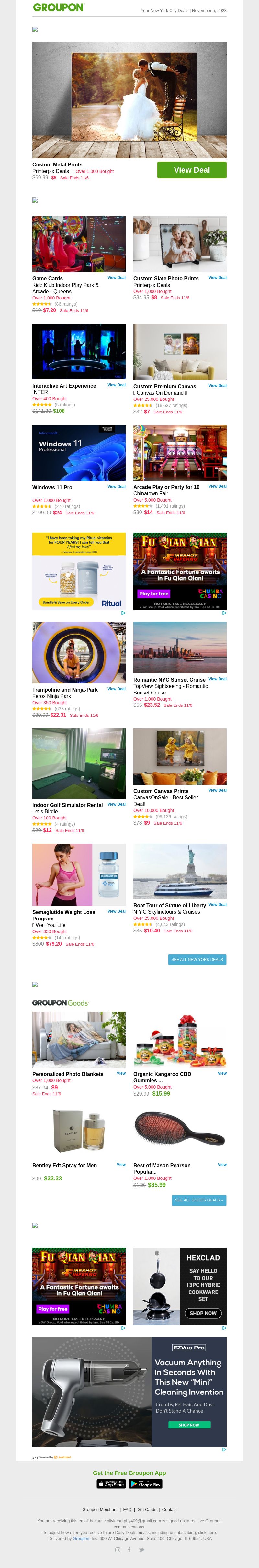
Task: Open the FAQ link in the footer
Action: coord(127,1510)
